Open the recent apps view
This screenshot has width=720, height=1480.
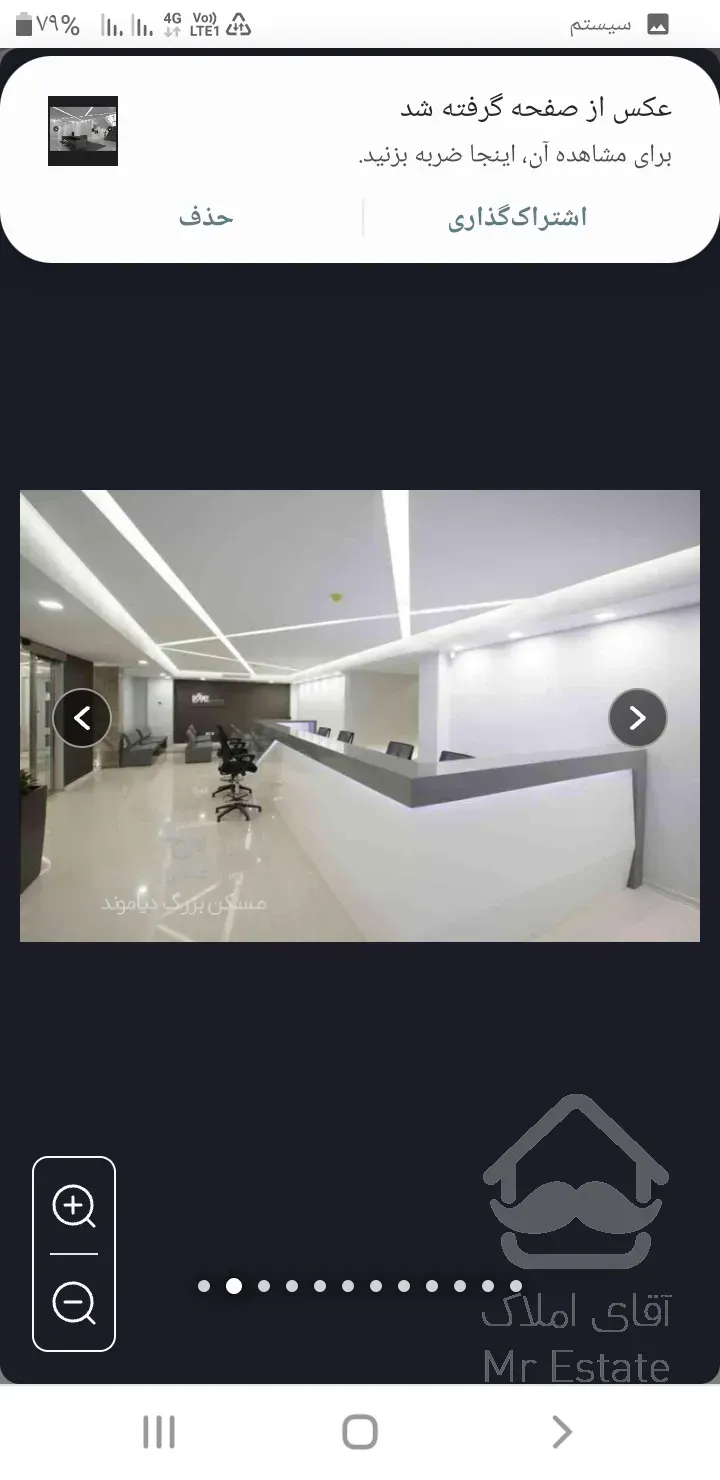point(159,1432)
